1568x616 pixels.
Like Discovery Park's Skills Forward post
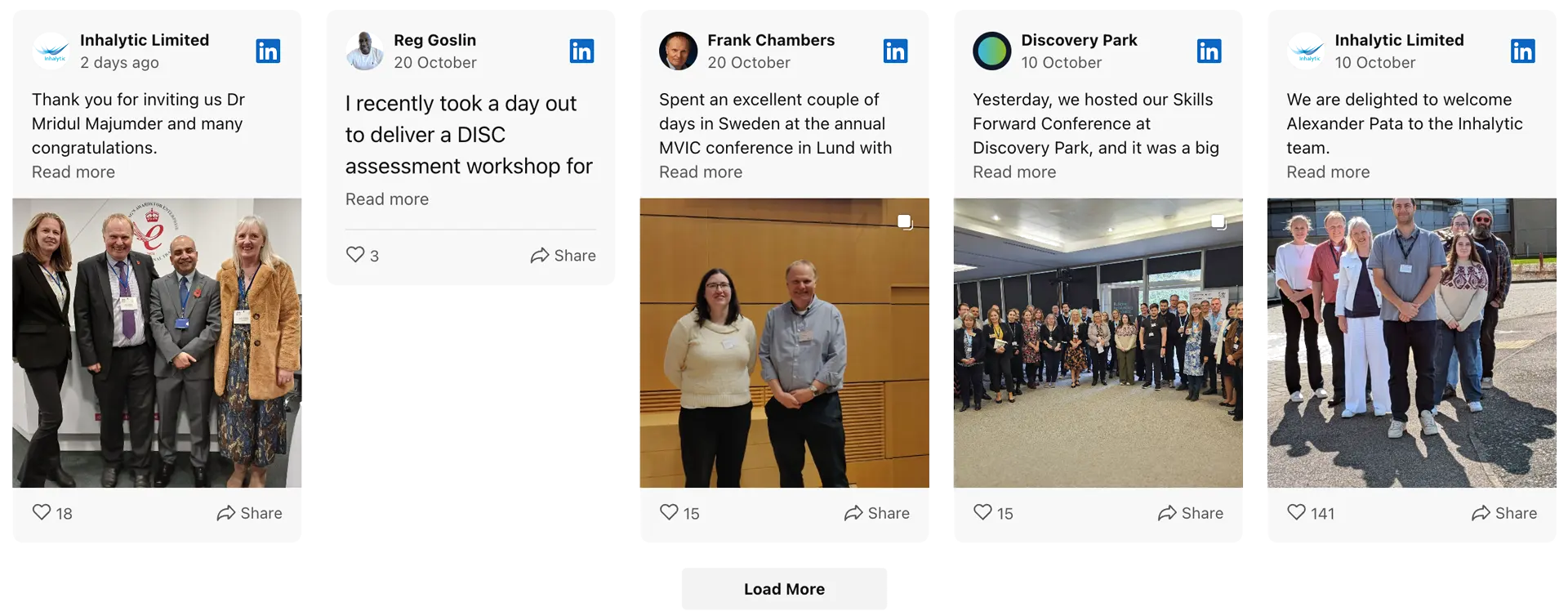982,512
